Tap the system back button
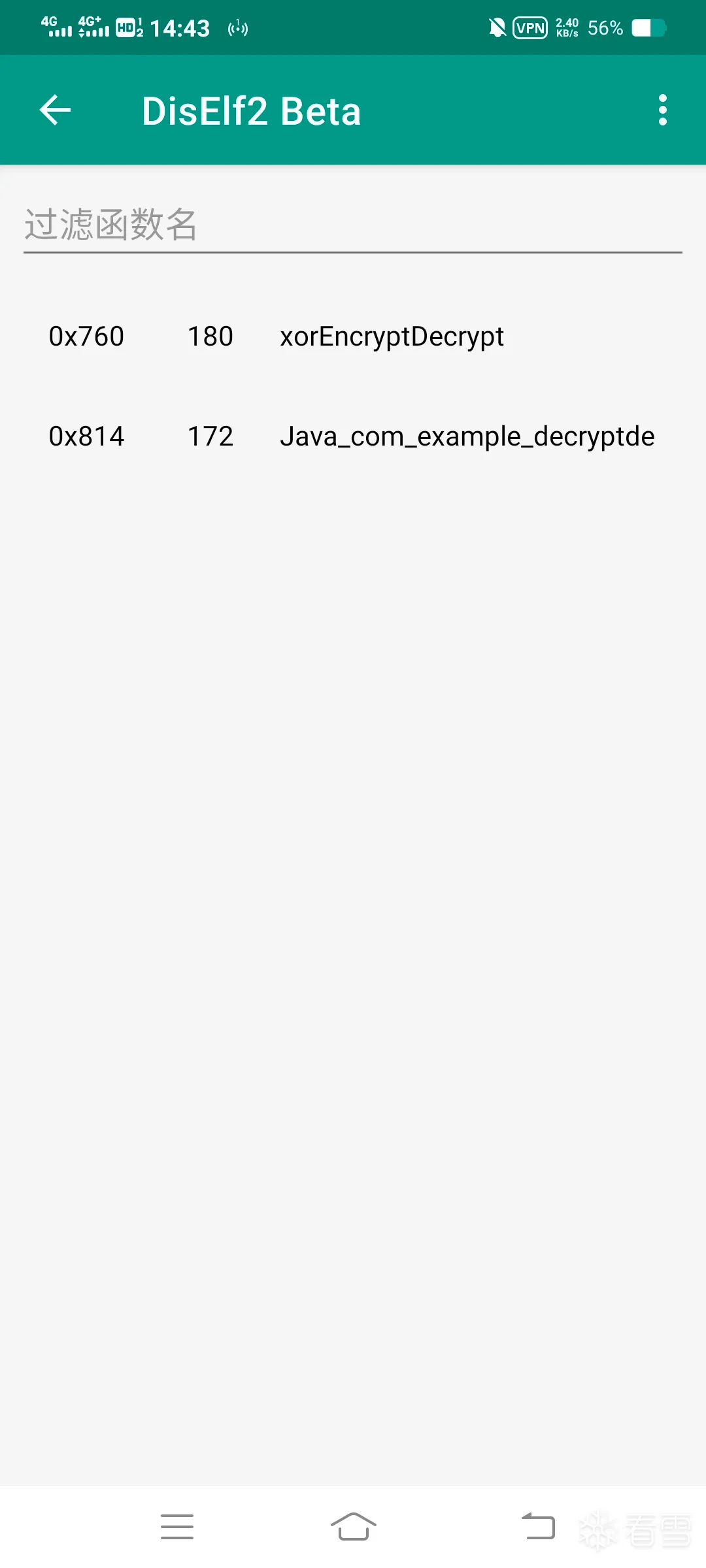This screenshot has height=1568, width=706. (x=537, y=1527)
